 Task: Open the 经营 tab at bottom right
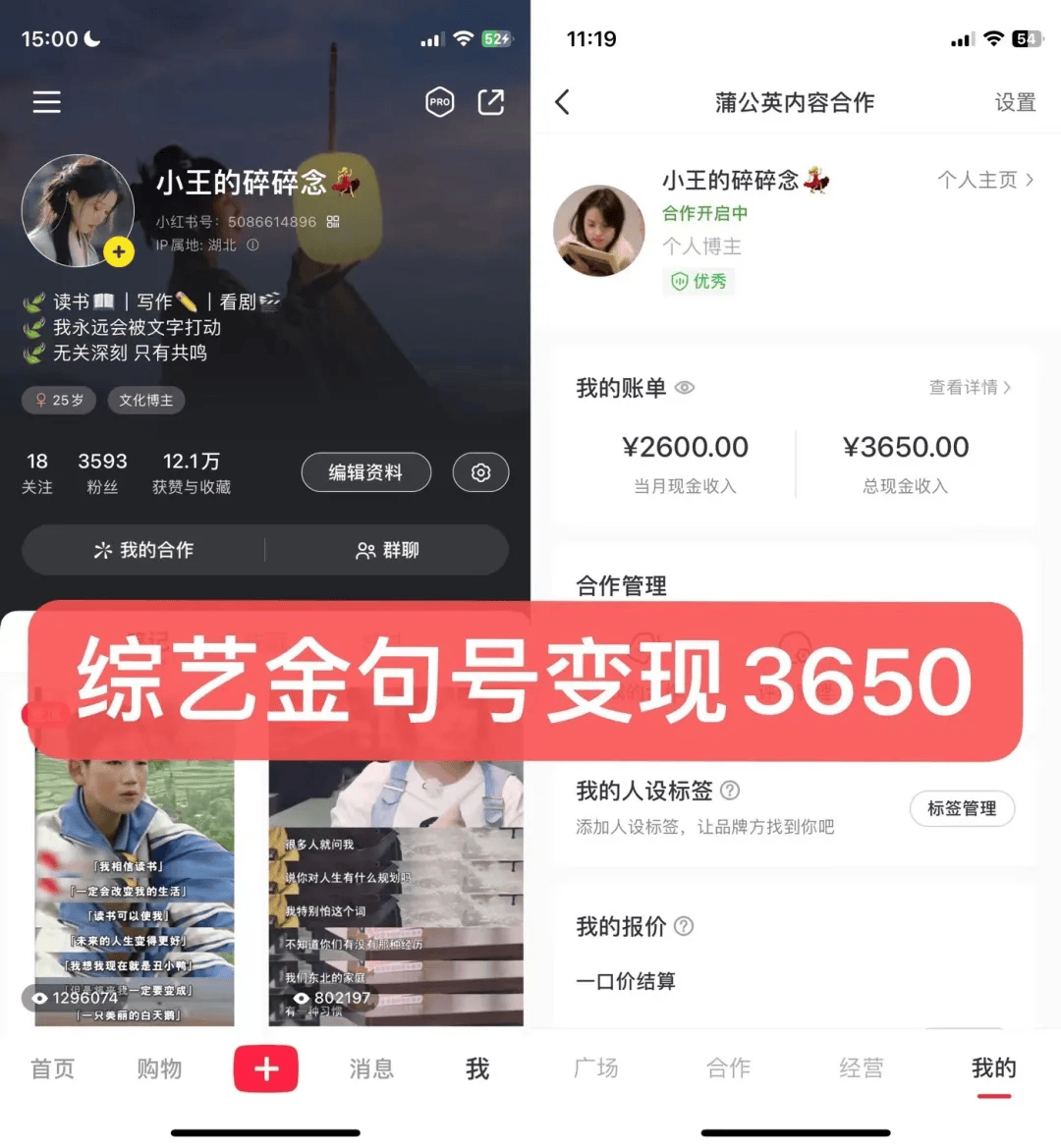tap(861, 1069)
